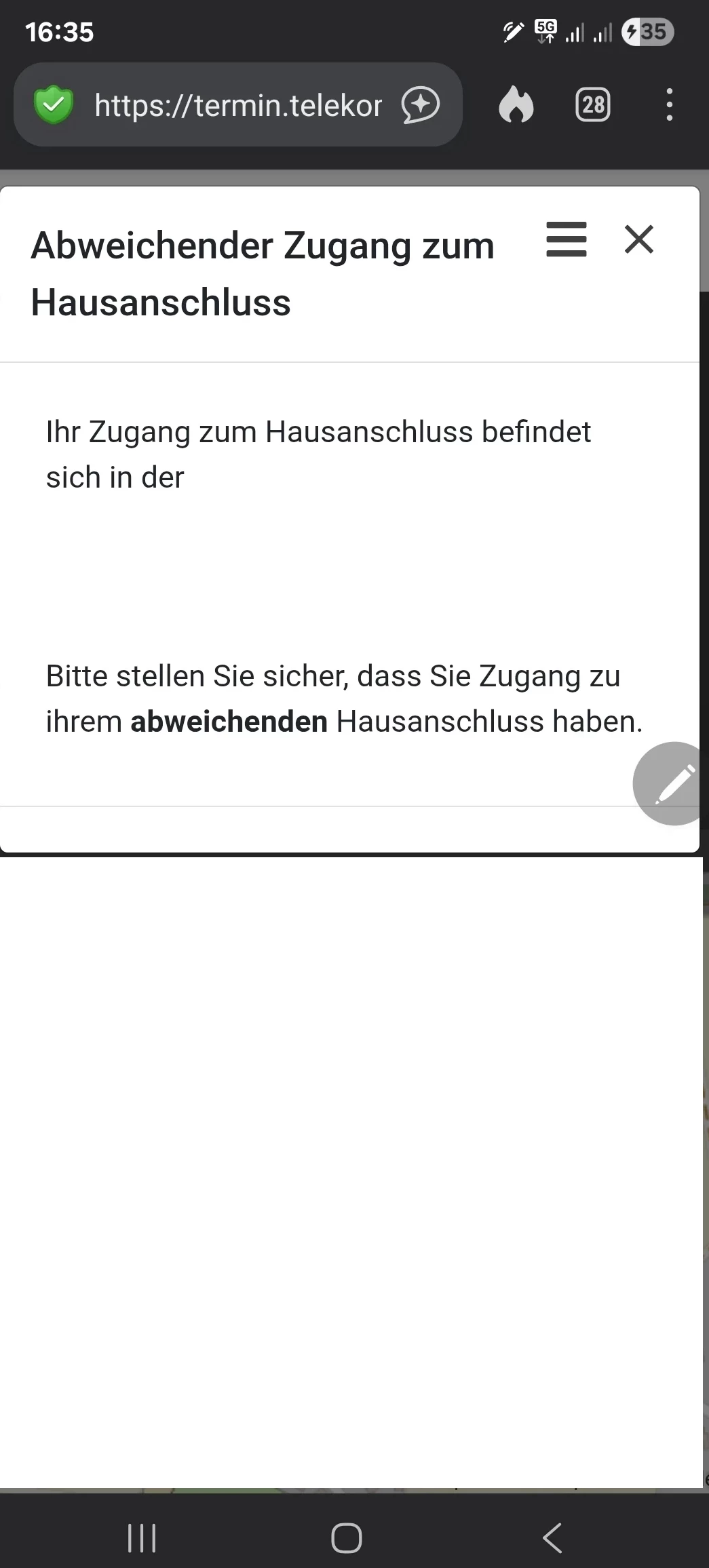The width and height of the screenshot is (709, 1568).
Task: View site security via the green shield
Action: click(x=54, y=105)
